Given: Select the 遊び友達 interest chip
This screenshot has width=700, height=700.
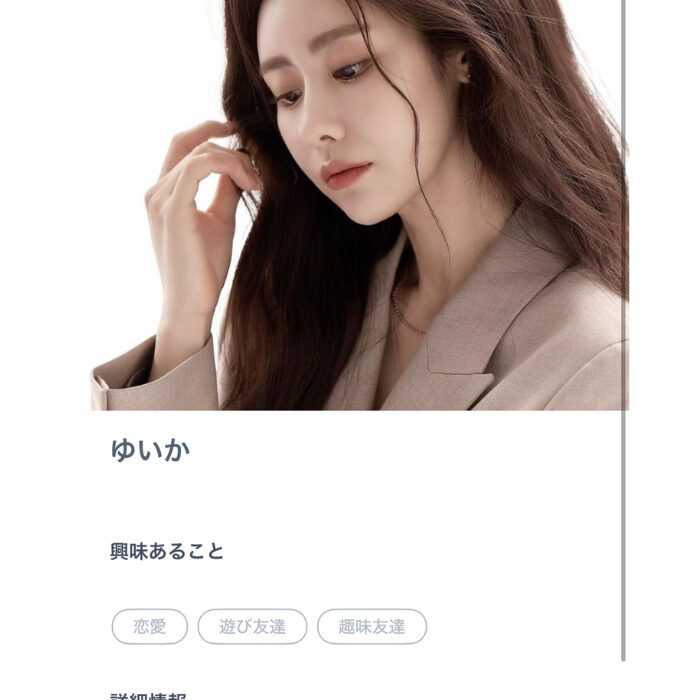Looking at the screenshot, I should pos(252,627).
